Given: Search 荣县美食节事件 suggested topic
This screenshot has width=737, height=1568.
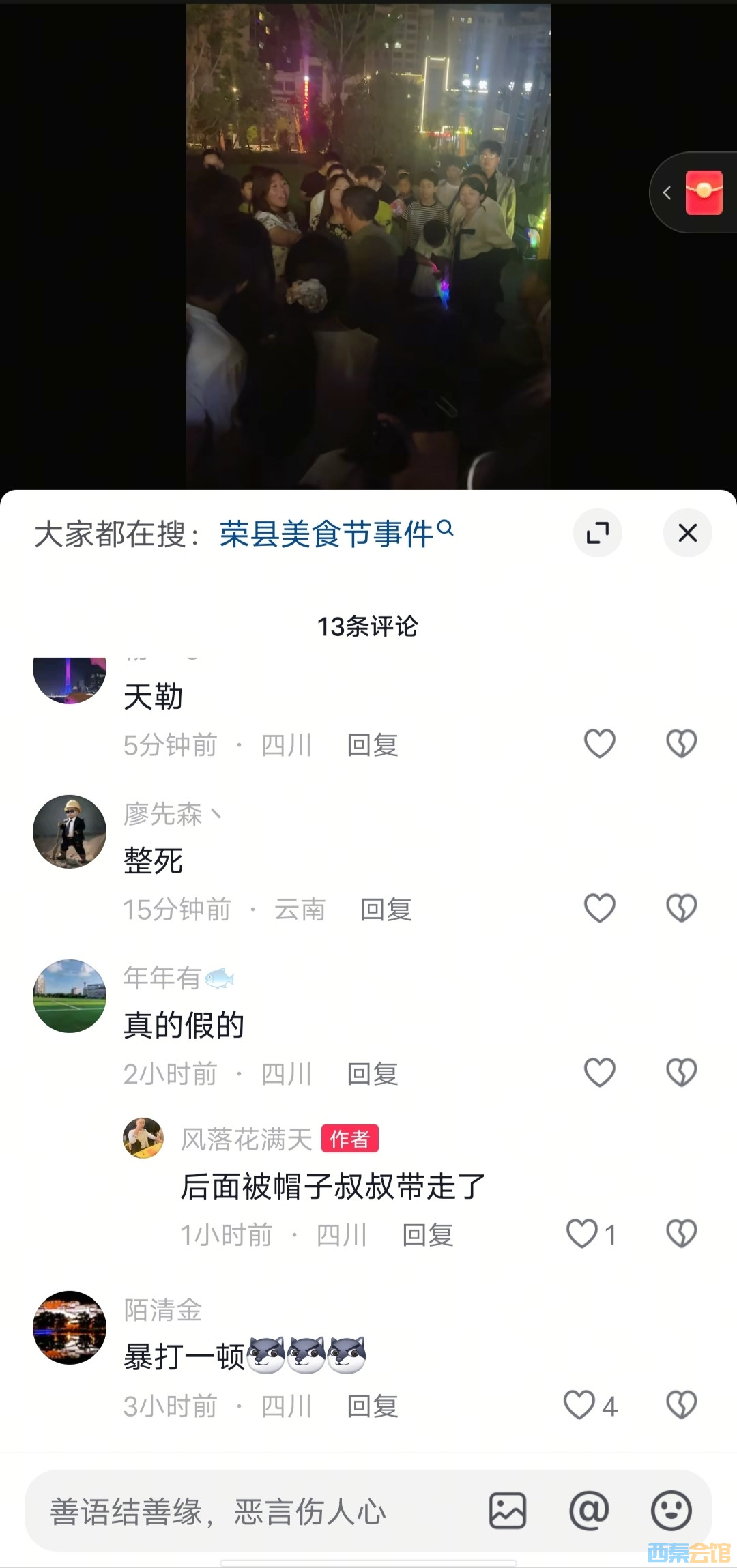Looking at the screenshot, I should tap(336, 533).
